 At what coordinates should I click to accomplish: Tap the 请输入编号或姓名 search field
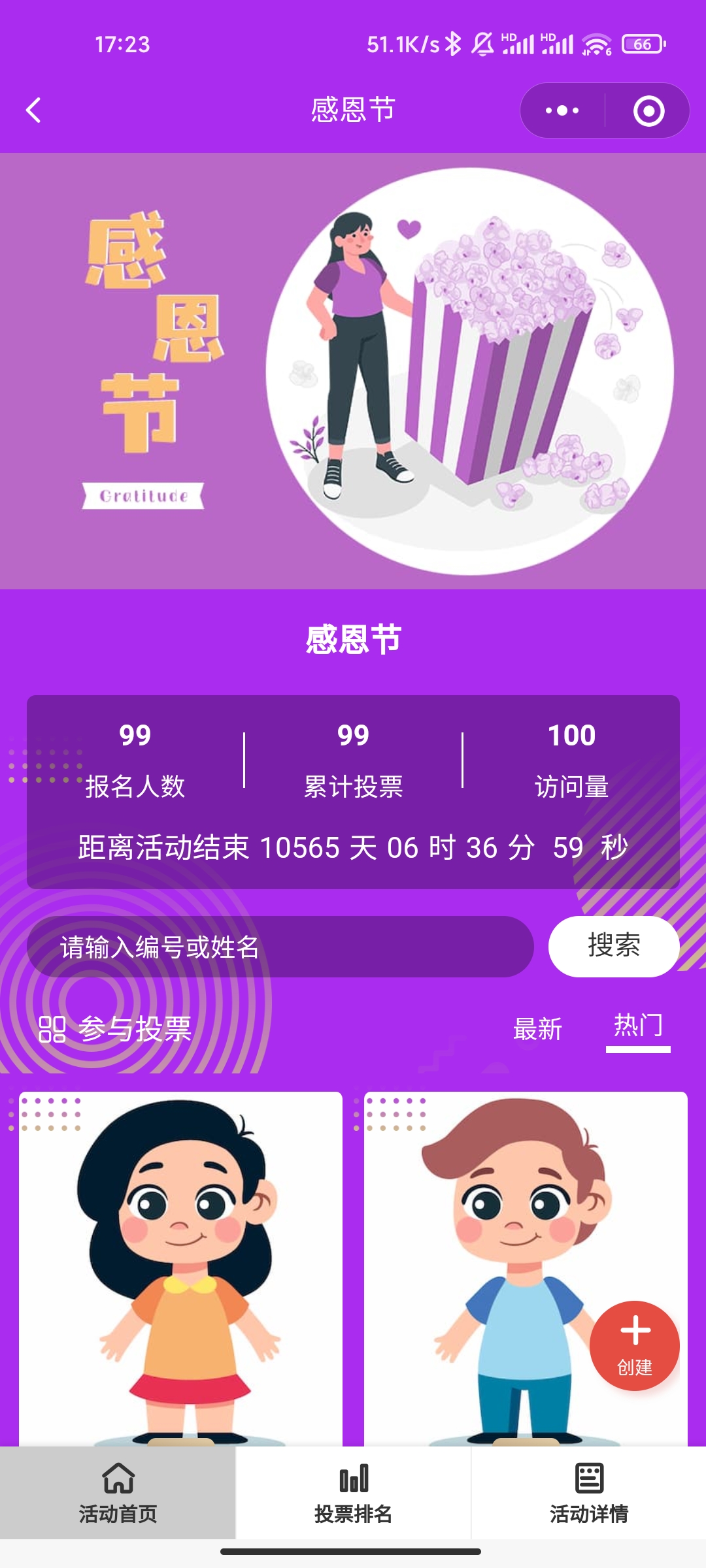tap(280, 947)
